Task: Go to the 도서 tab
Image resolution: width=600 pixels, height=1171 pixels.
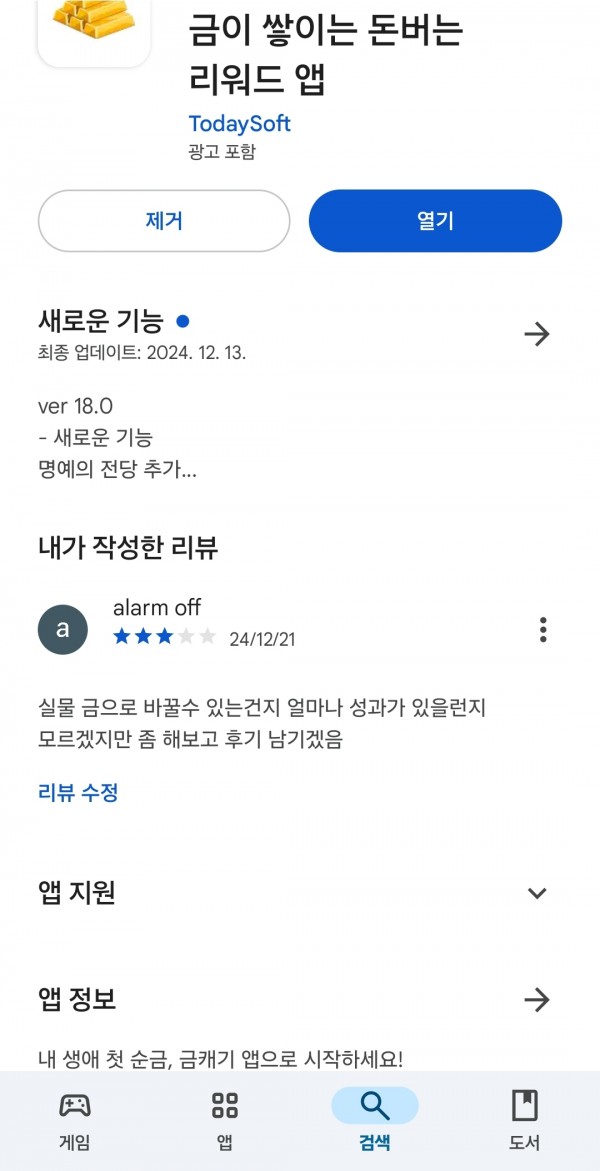Action: coord(525,1120)
